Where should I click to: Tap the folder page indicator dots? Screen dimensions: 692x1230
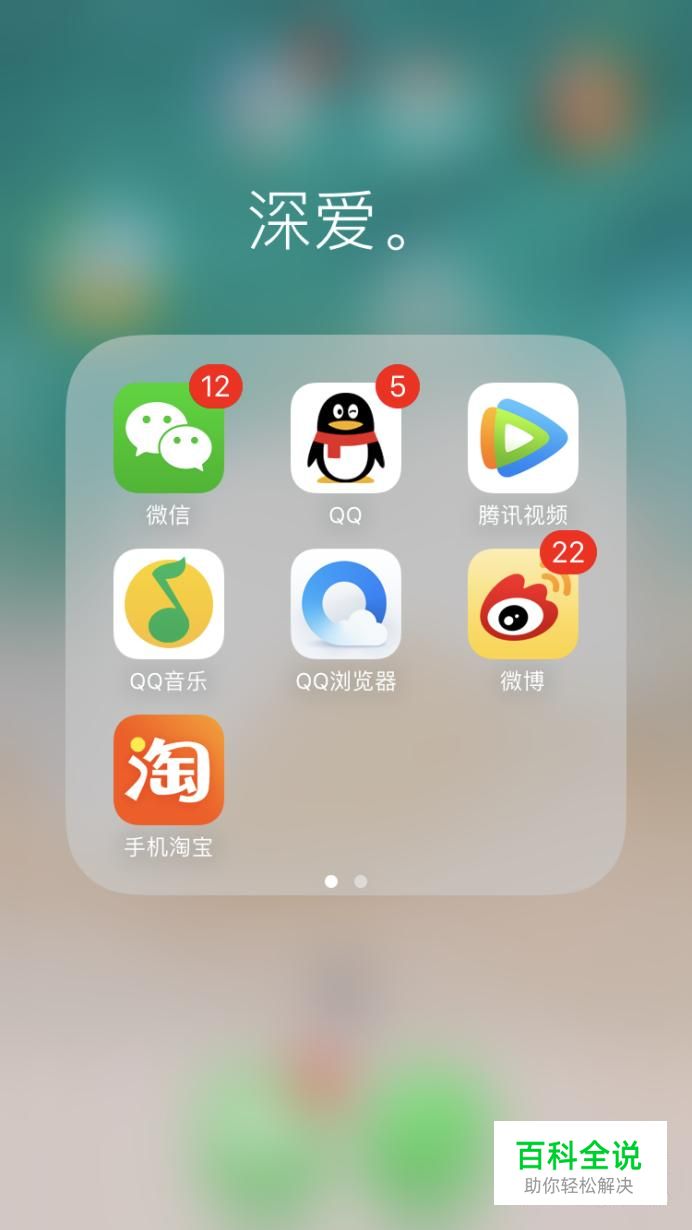tap(346, 881)
